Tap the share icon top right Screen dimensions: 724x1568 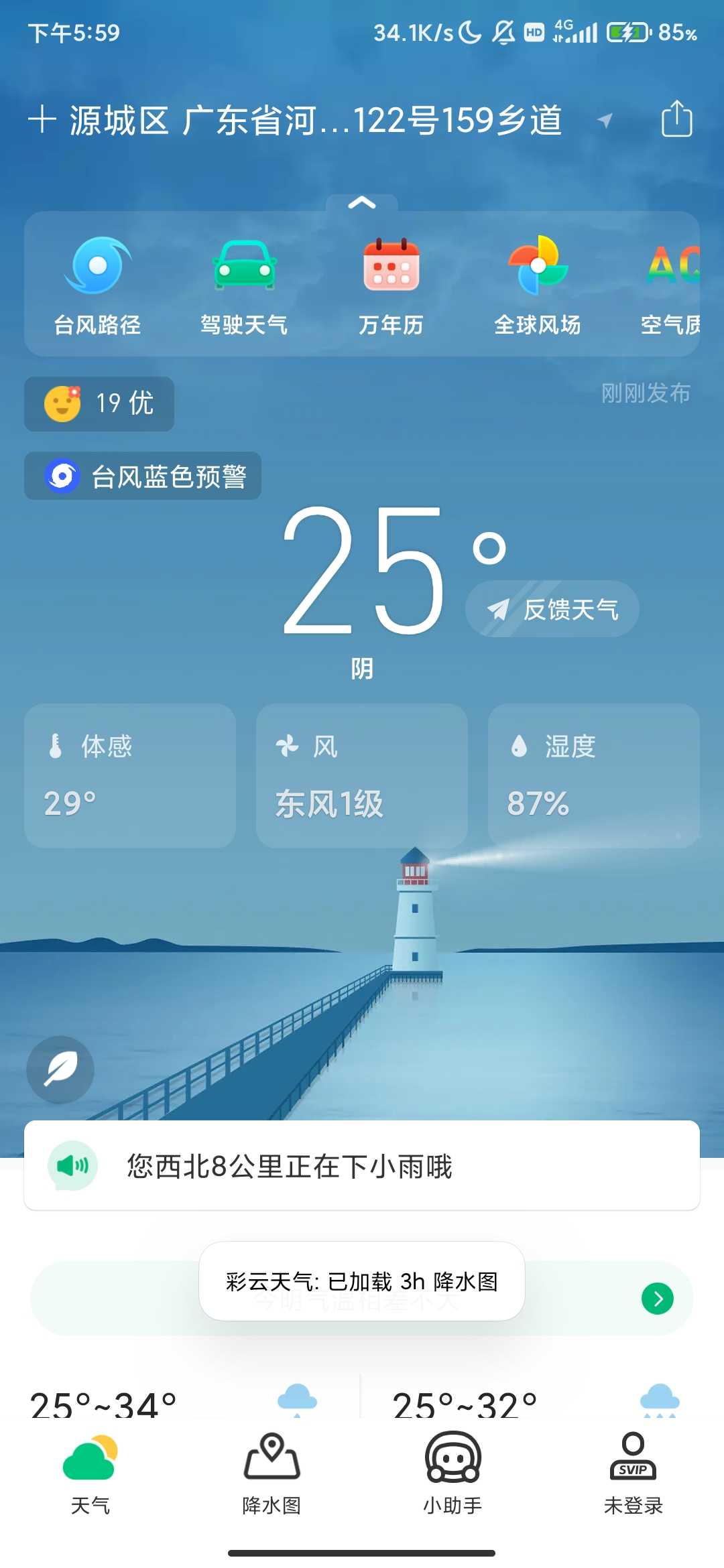pyautogui.click(x=677, y=119)
